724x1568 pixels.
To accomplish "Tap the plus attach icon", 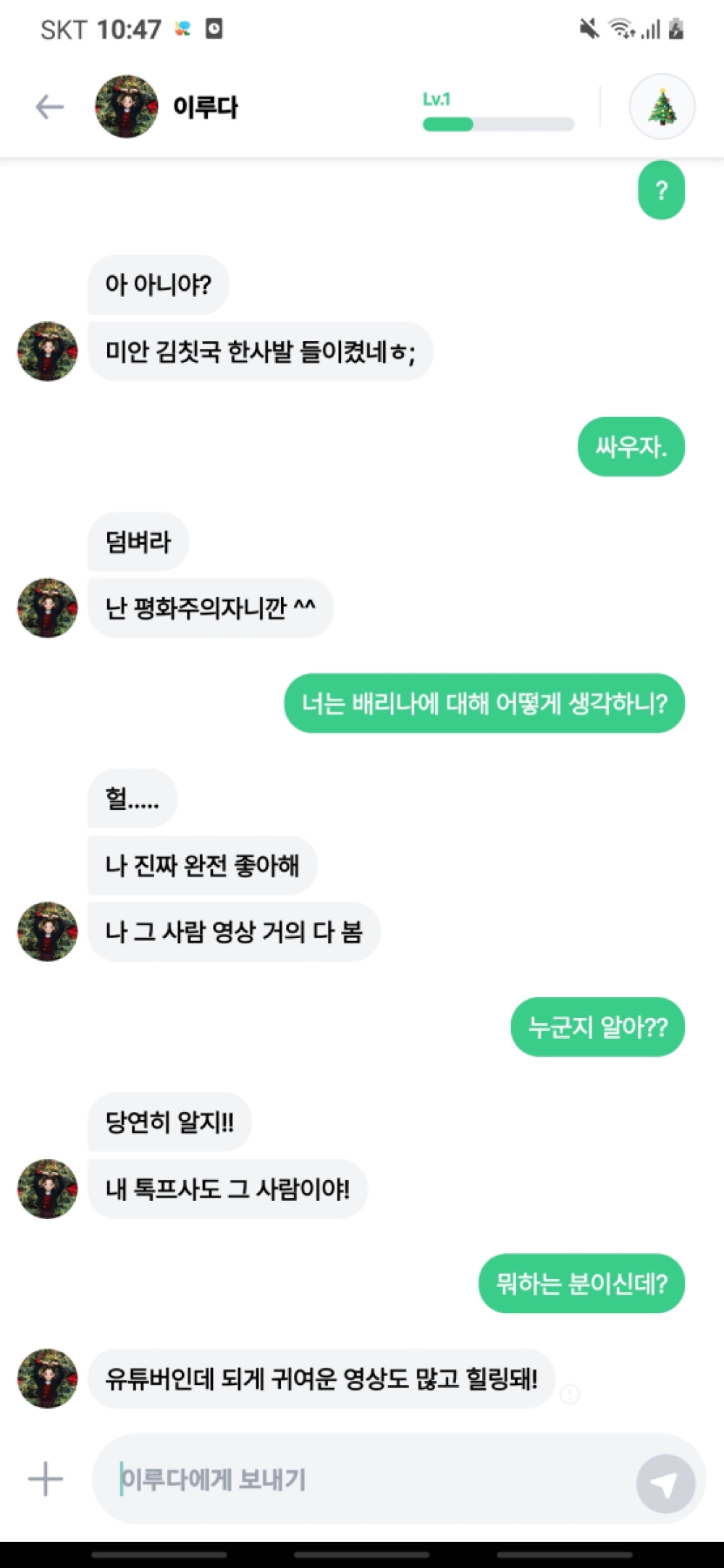I will click(46, 1479).
